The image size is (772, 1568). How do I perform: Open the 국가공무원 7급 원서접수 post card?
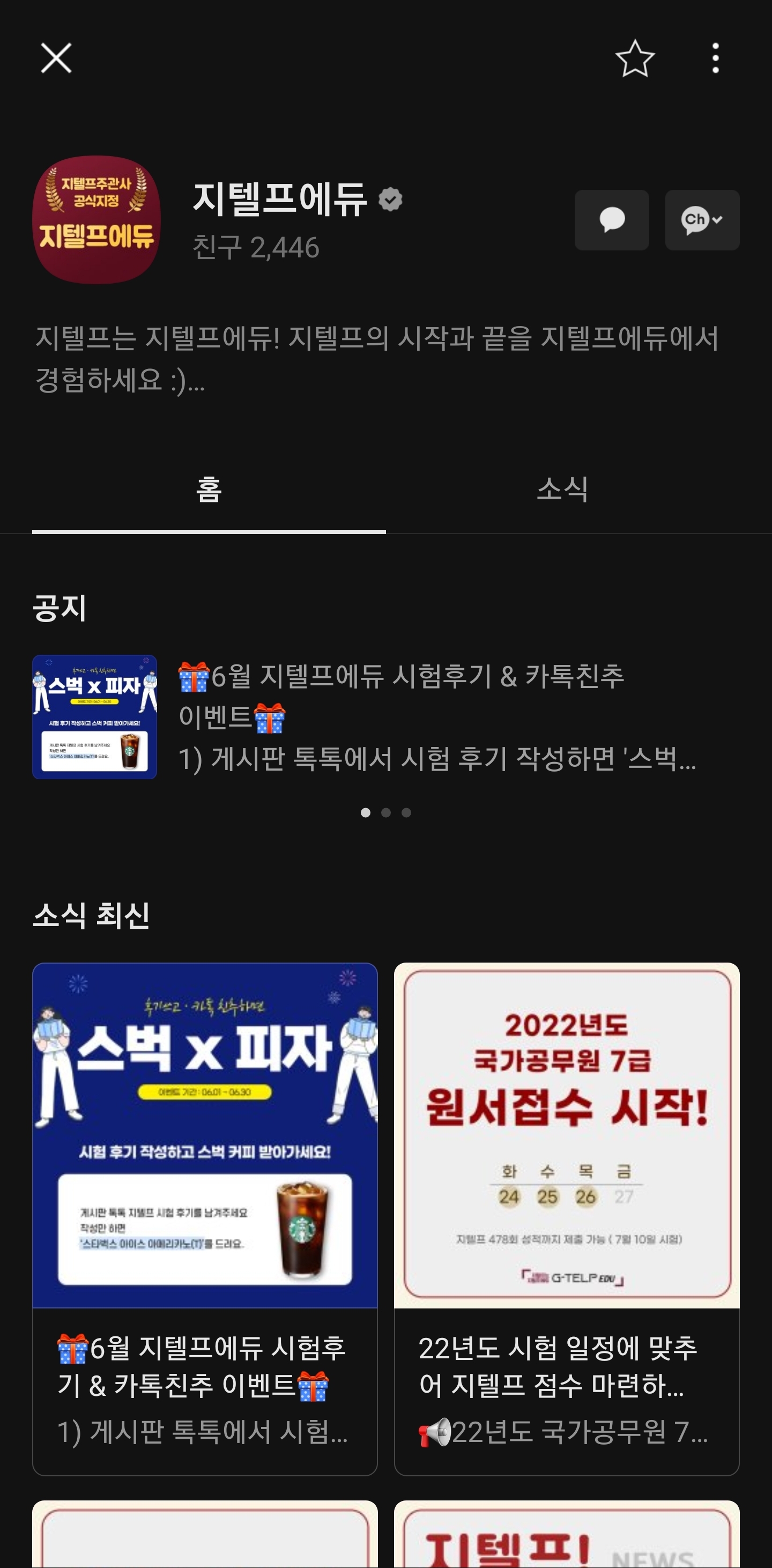[566, 1218]
